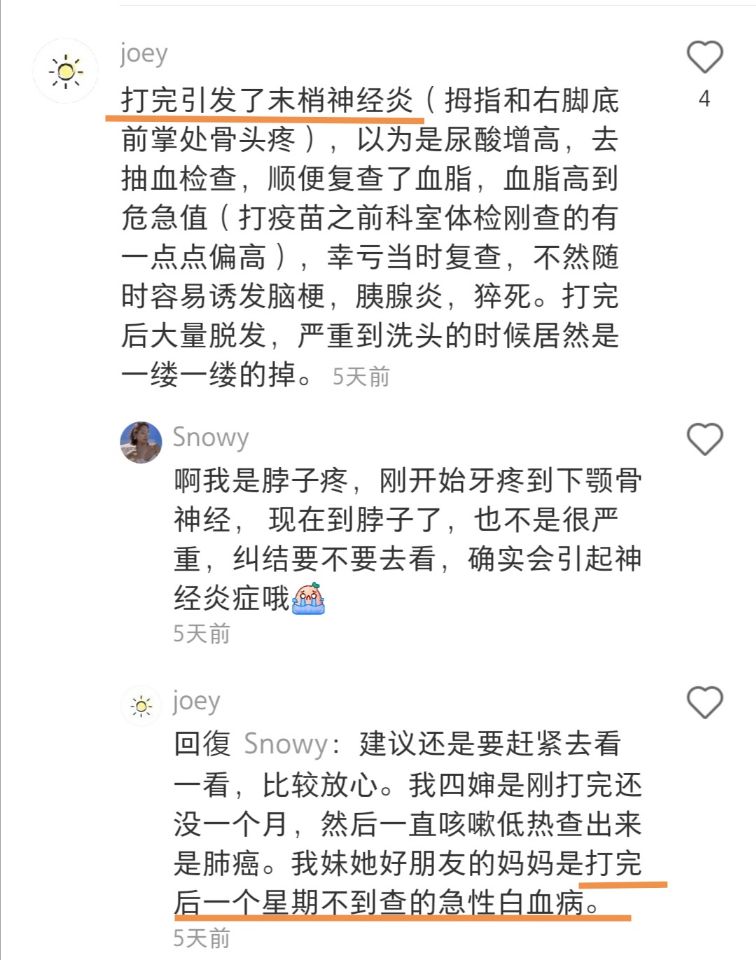Tap joey's username on the top comment
The width and height of the screenshot is (756, 960).
click(144, 53)
